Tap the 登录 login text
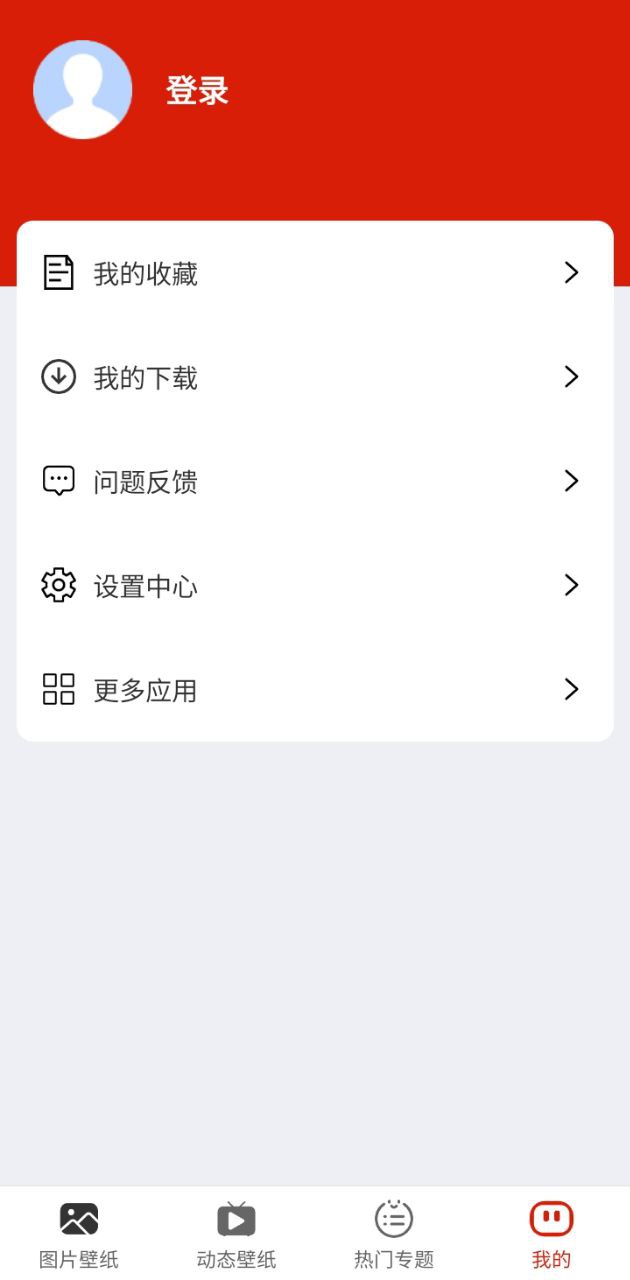Screen dimensions: 630x1280 point(197,91)
